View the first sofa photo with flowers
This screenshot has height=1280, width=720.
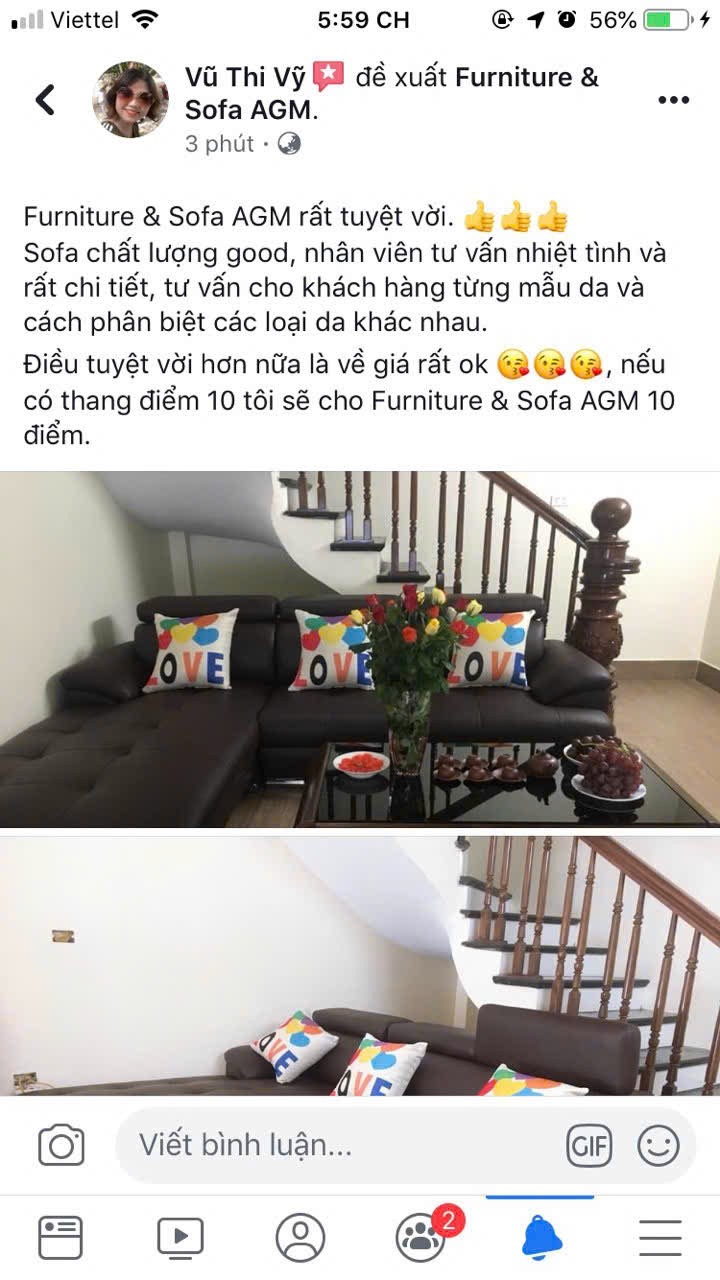click(x=360, y=650)
